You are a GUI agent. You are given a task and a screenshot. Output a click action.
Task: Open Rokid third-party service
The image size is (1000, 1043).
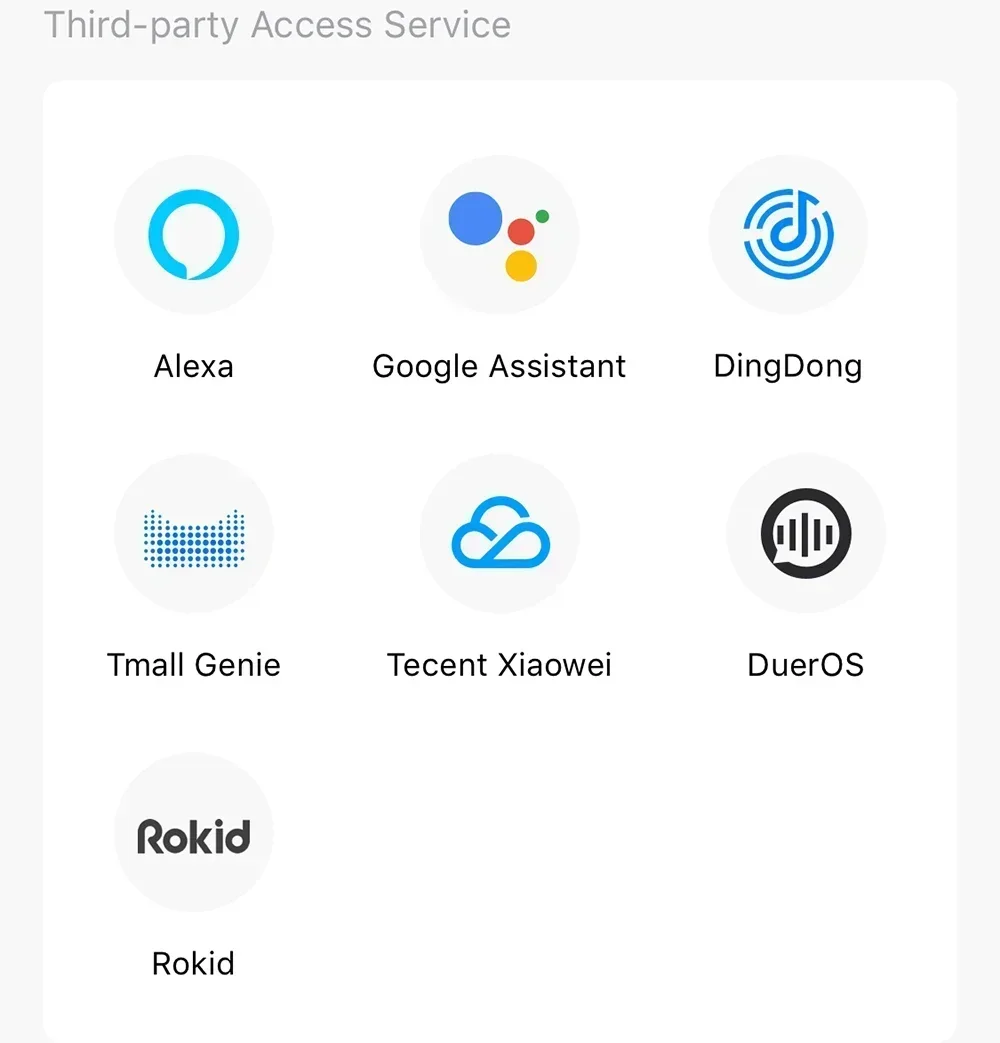pos(194,833)
